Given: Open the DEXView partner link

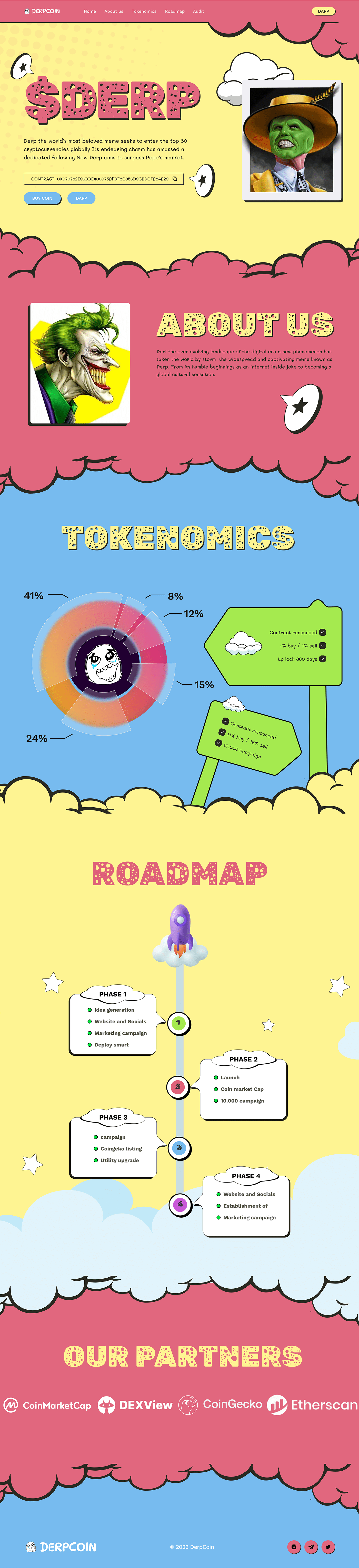Looking at the screenshot, I should (x=135, y=1405).
